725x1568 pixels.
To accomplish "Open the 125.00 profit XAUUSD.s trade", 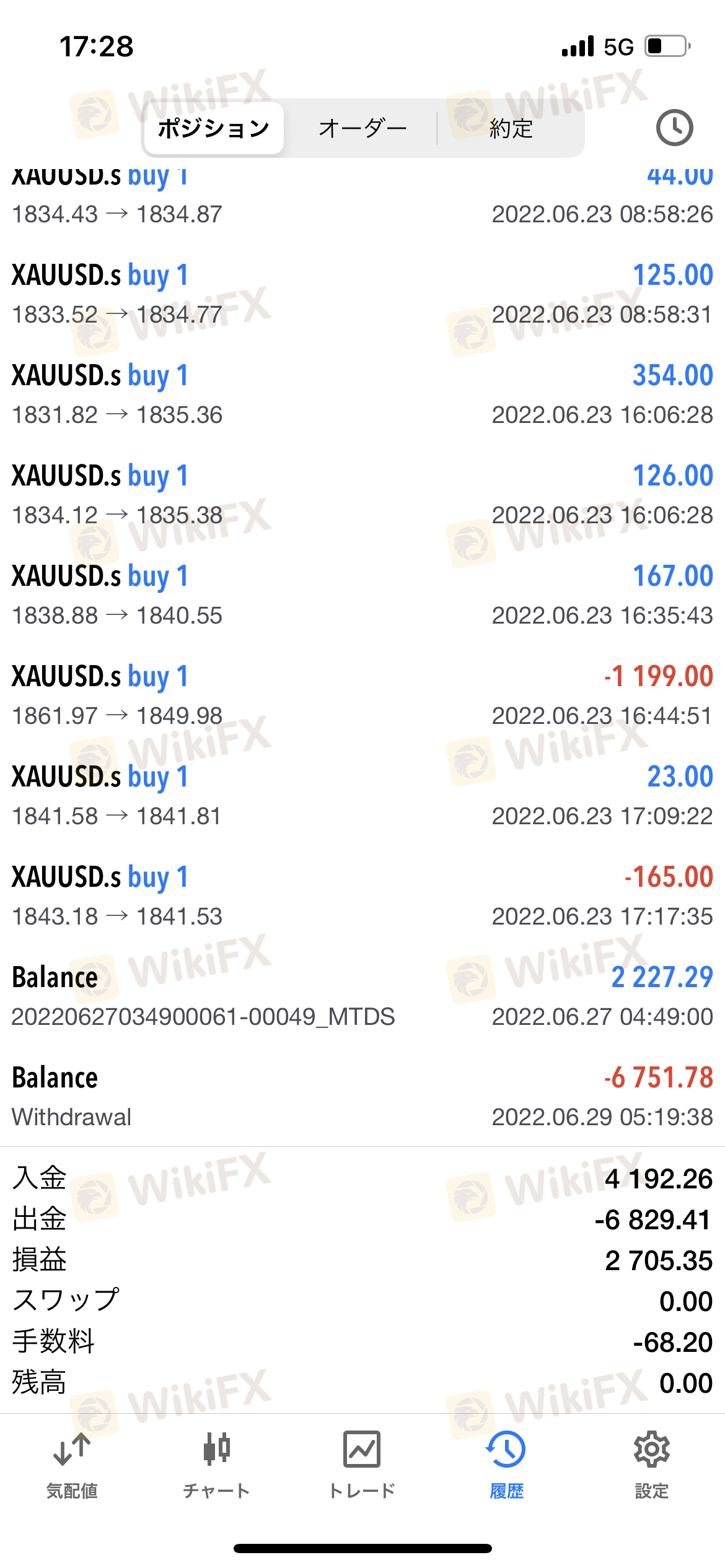I will click(x=362, y=294).
